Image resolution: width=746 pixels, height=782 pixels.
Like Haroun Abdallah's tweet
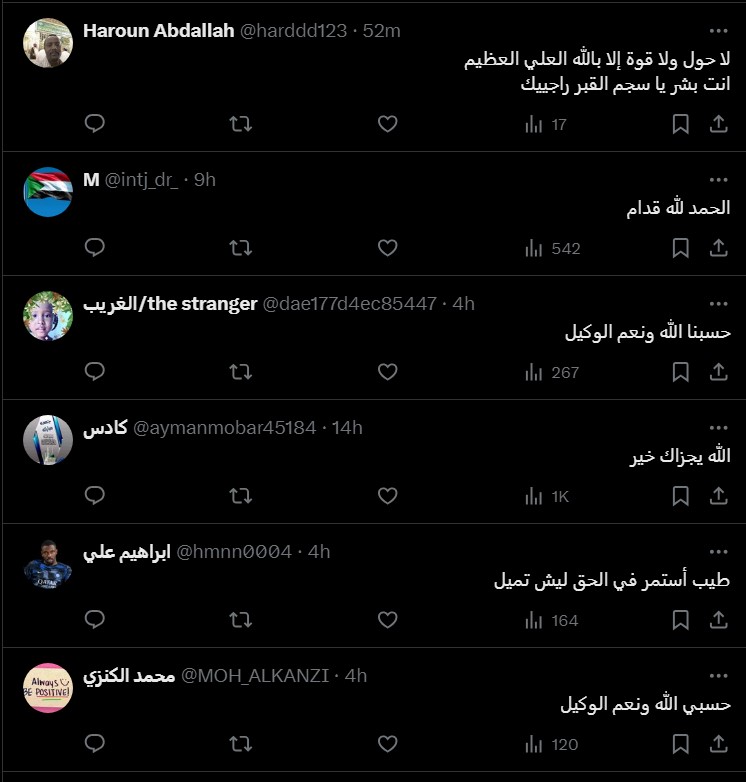[388, 124]
